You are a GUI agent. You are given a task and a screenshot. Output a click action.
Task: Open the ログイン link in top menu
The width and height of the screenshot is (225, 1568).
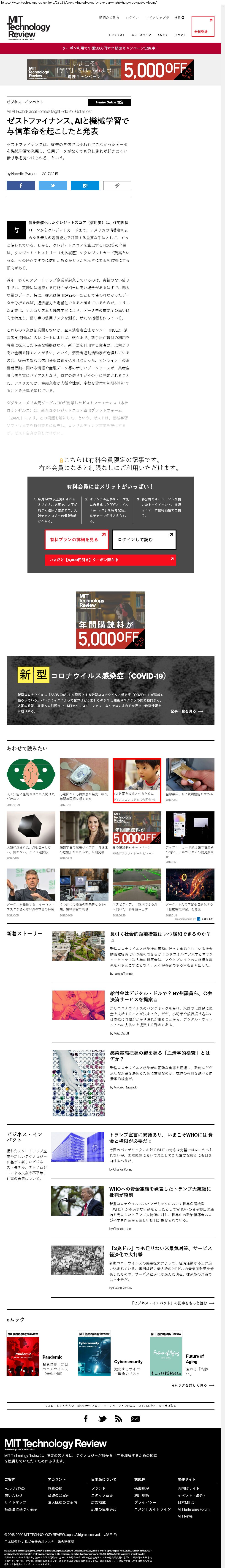132,18
